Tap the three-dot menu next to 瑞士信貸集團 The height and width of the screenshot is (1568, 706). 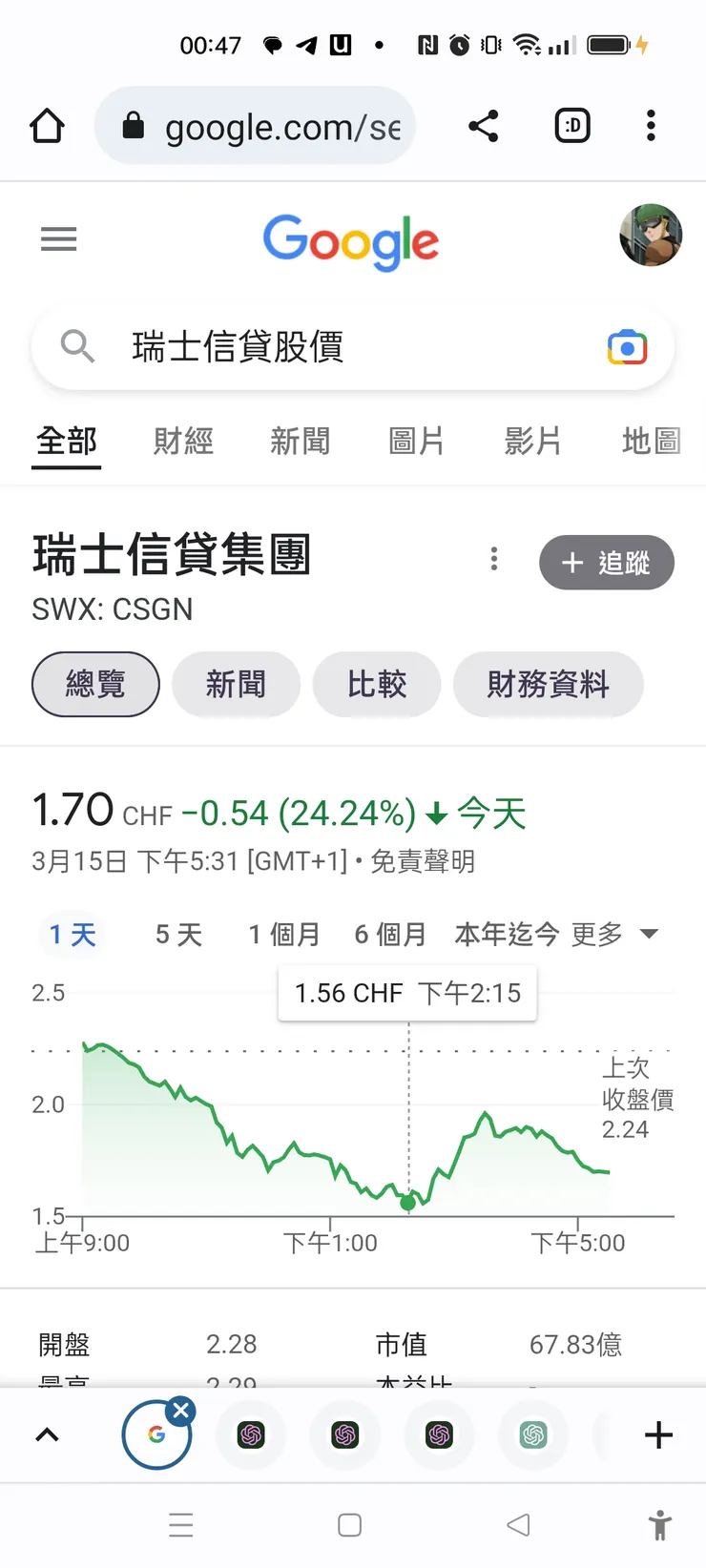tap(493, 561)
